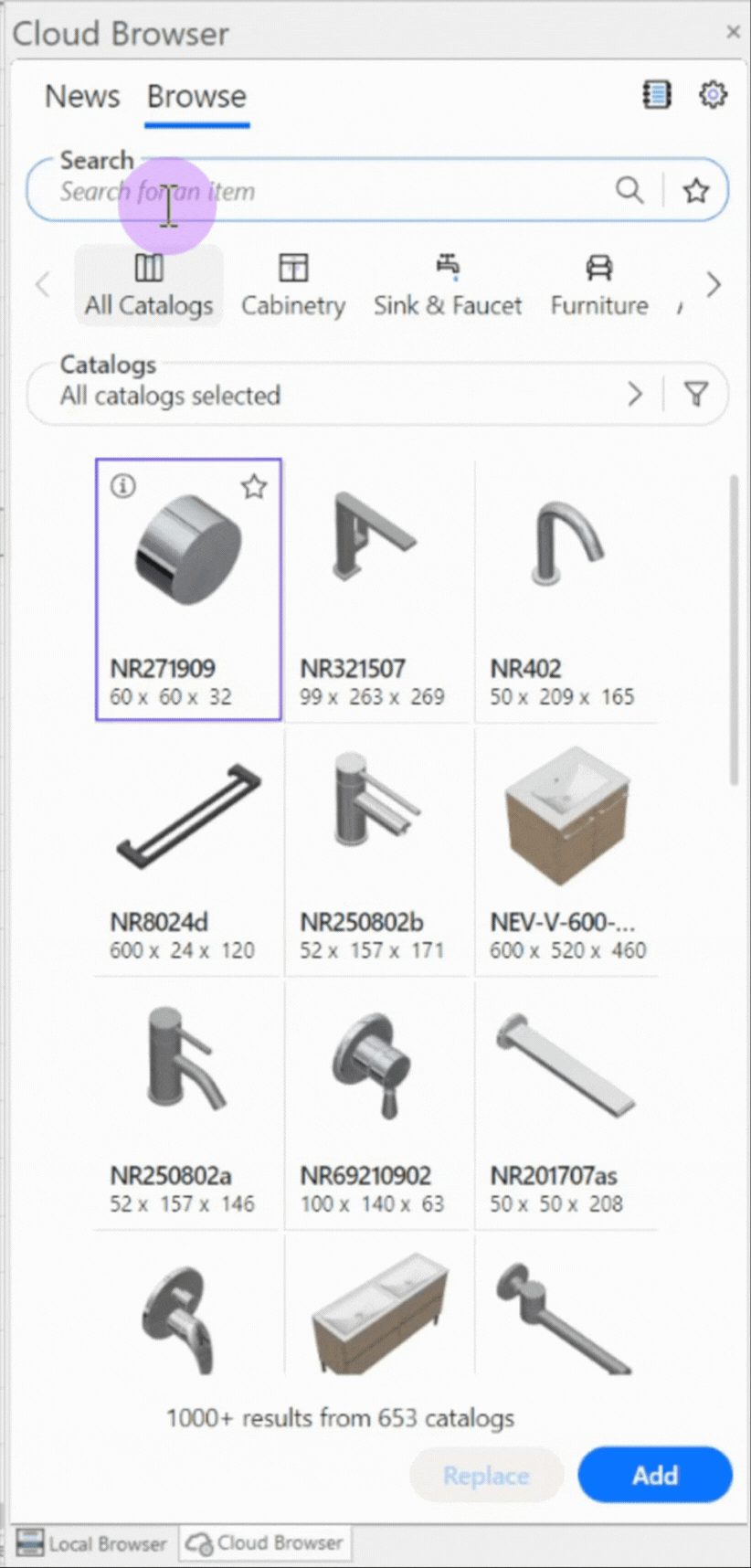Switch to the Local Browser tab
Screen dimensions: 751x1568
tap(93, 1543)
